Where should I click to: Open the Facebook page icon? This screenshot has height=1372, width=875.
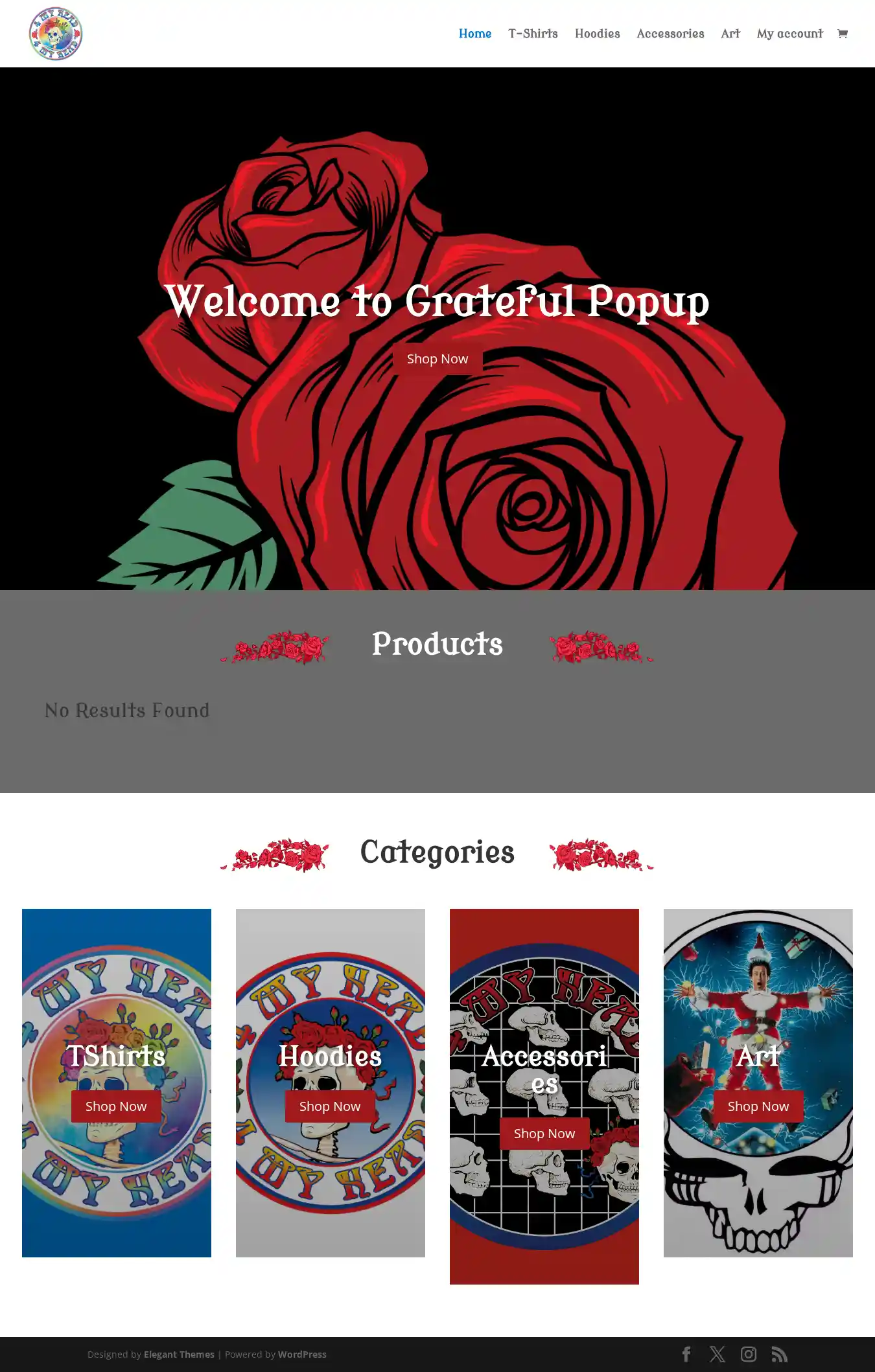pyautogui.click(x=686, y=1355)
